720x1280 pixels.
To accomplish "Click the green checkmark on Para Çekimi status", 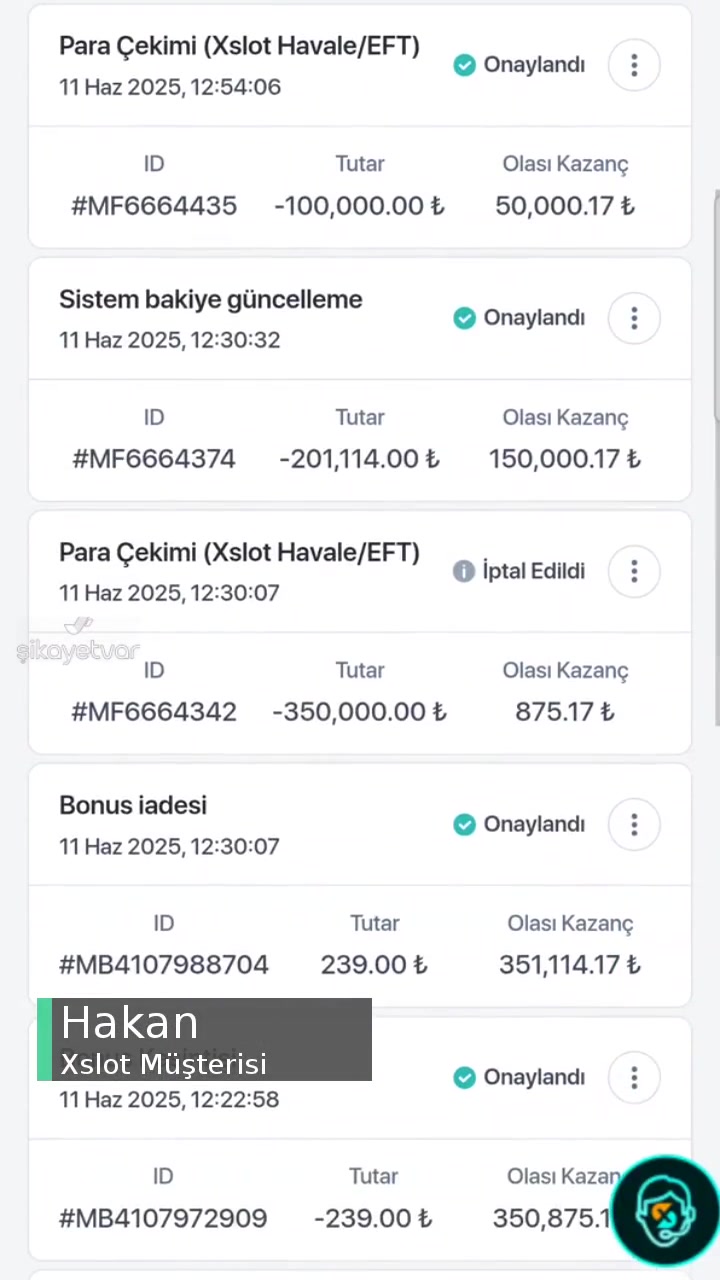I will [464, 64].
